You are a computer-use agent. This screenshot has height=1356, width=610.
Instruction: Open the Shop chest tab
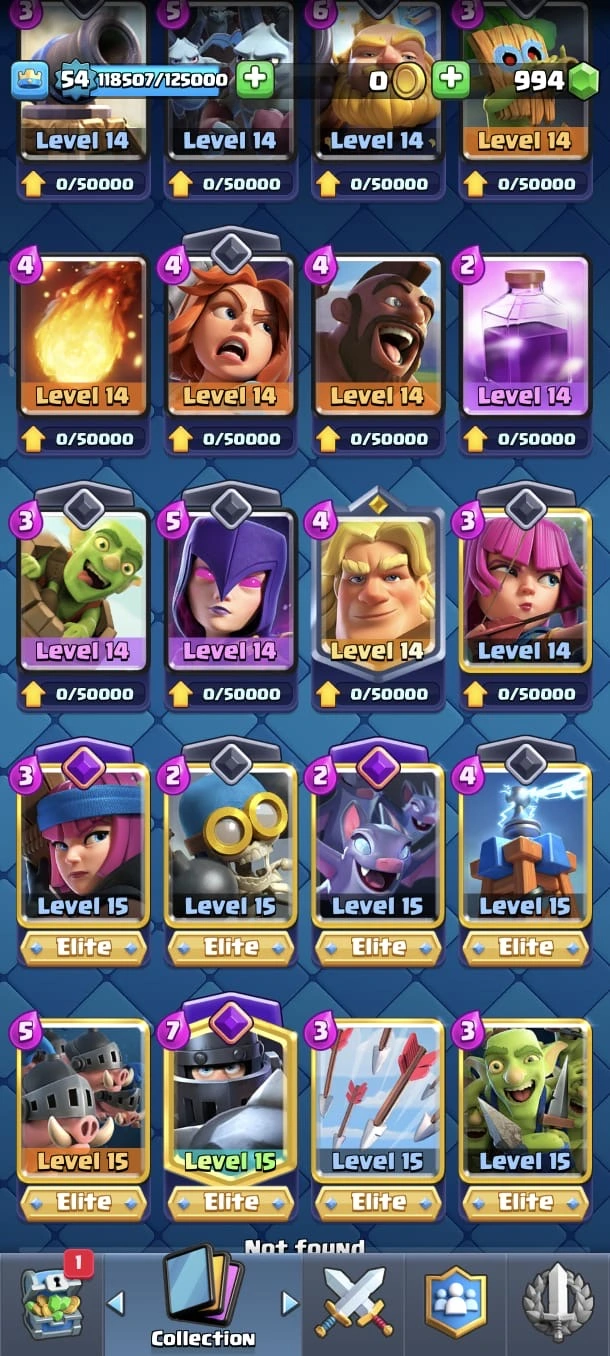pyautogui.click(x=50, y=1300)
